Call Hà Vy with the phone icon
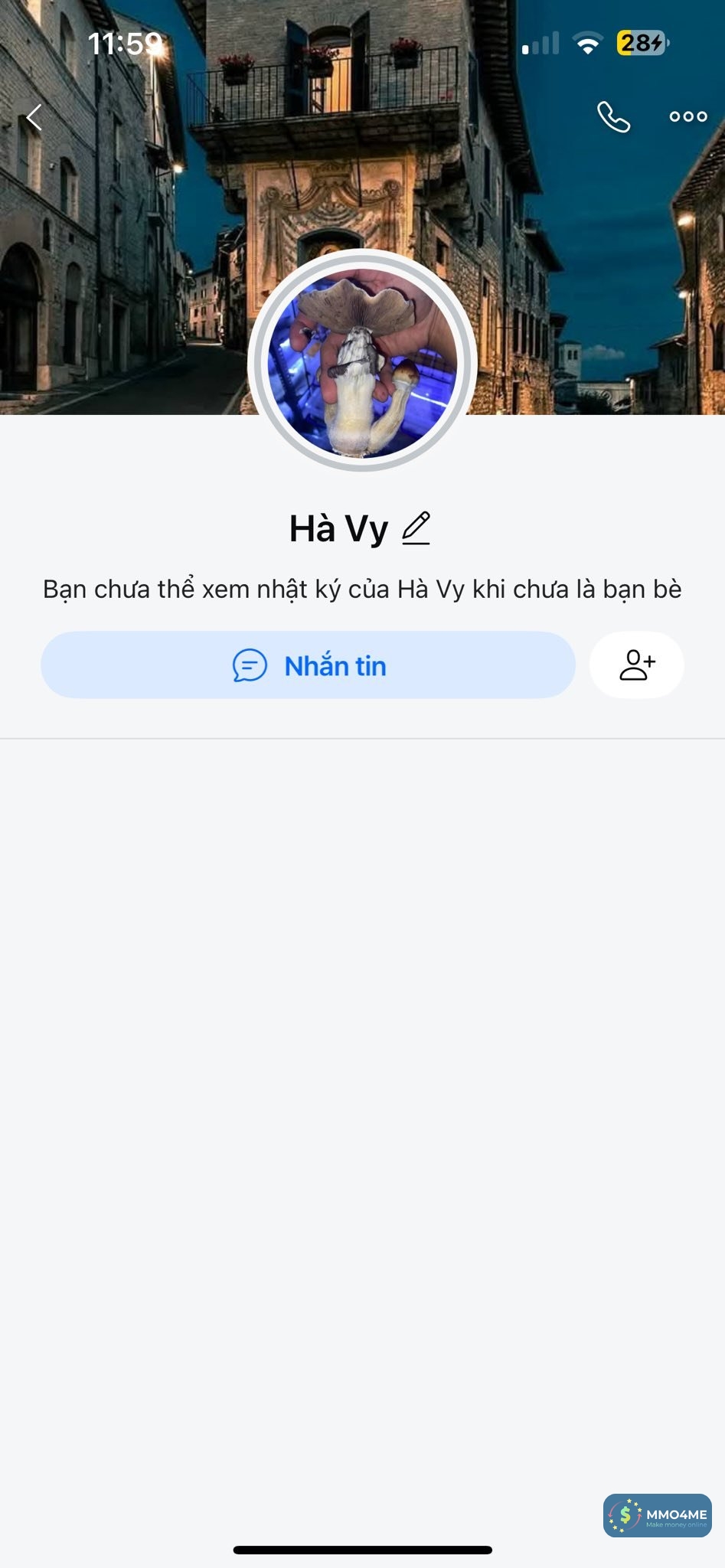 (613, 117)
